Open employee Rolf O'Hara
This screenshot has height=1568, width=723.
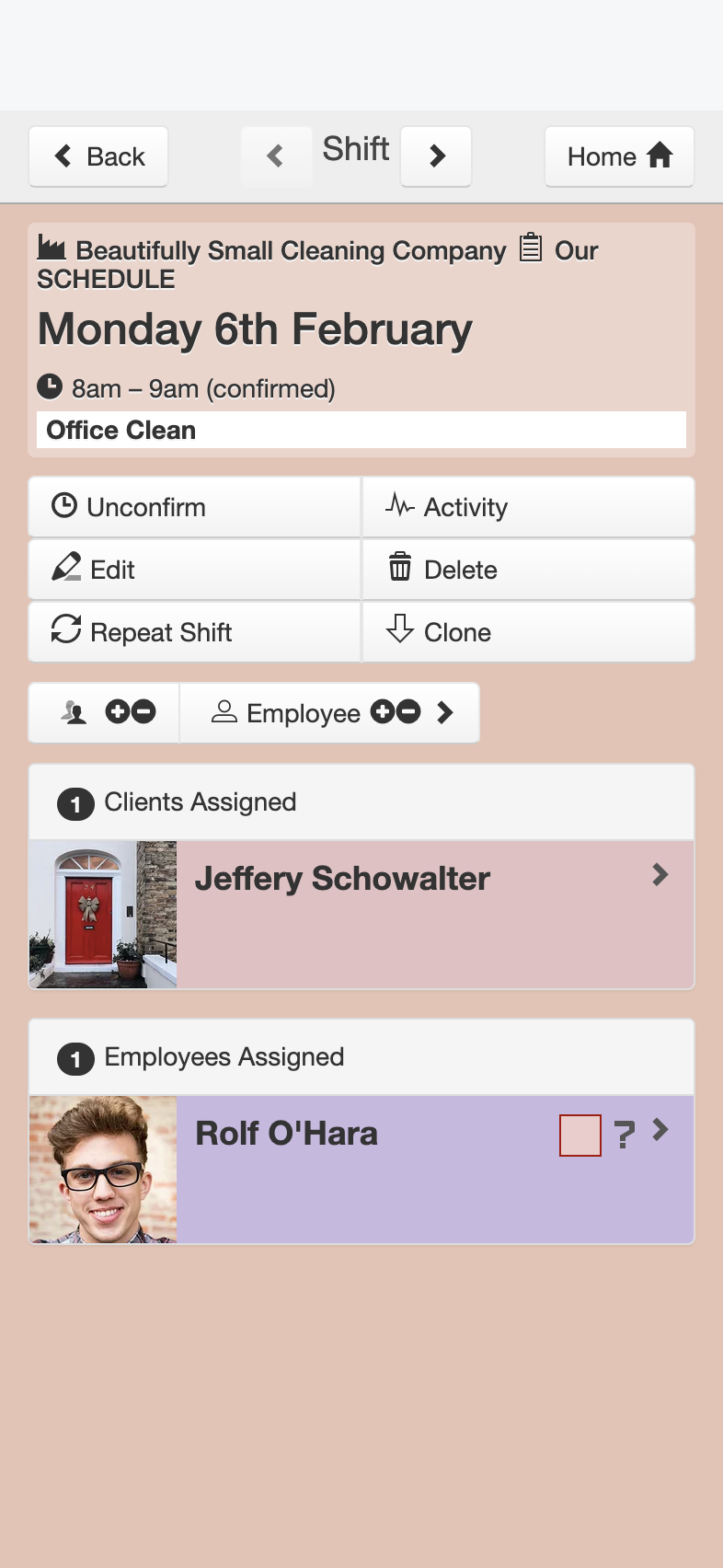[361, 1170]
